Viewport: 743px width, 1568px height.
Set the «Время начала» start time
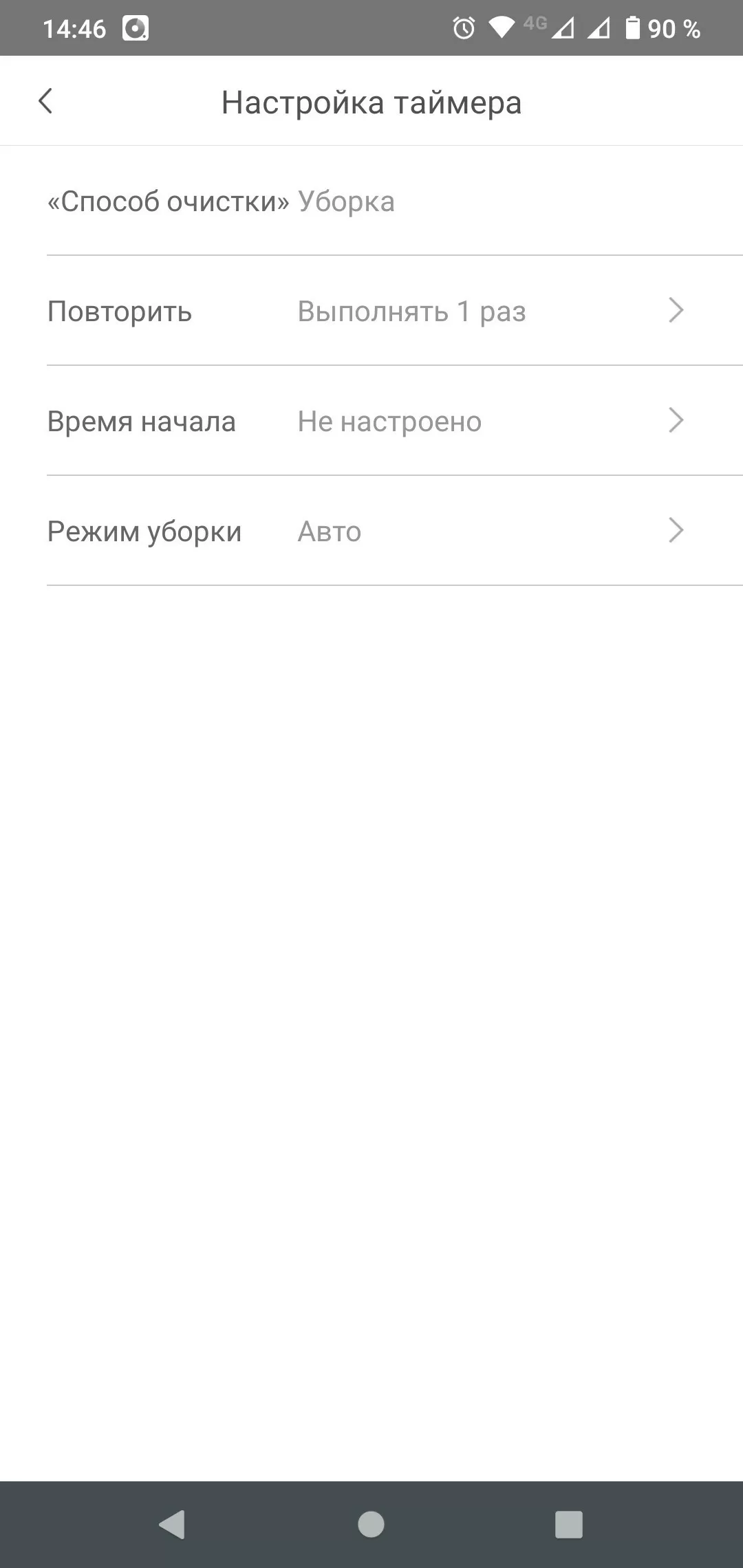tap(371, 421)
